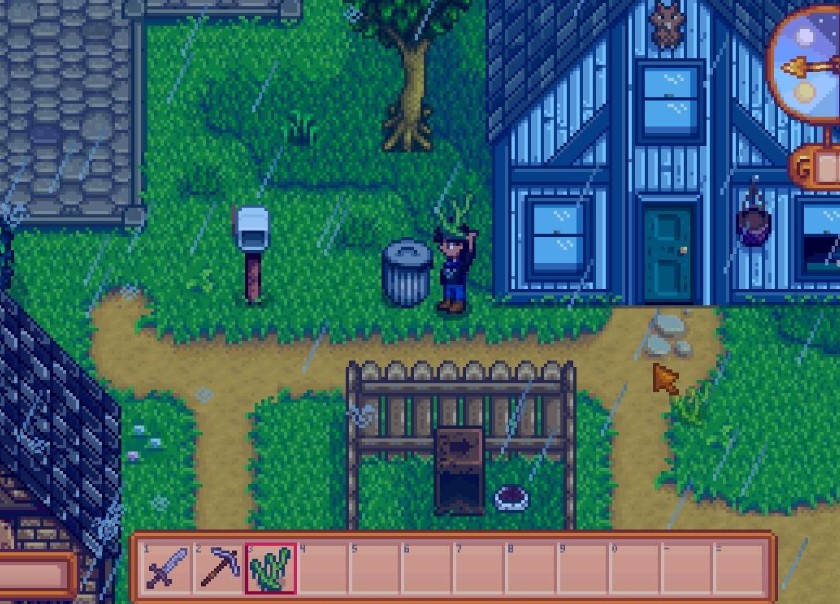Image resolution: width=840 pixels, height=604 pixels.
Task: Select the fiber item in slot 3
Action: (x=270, y=568)
